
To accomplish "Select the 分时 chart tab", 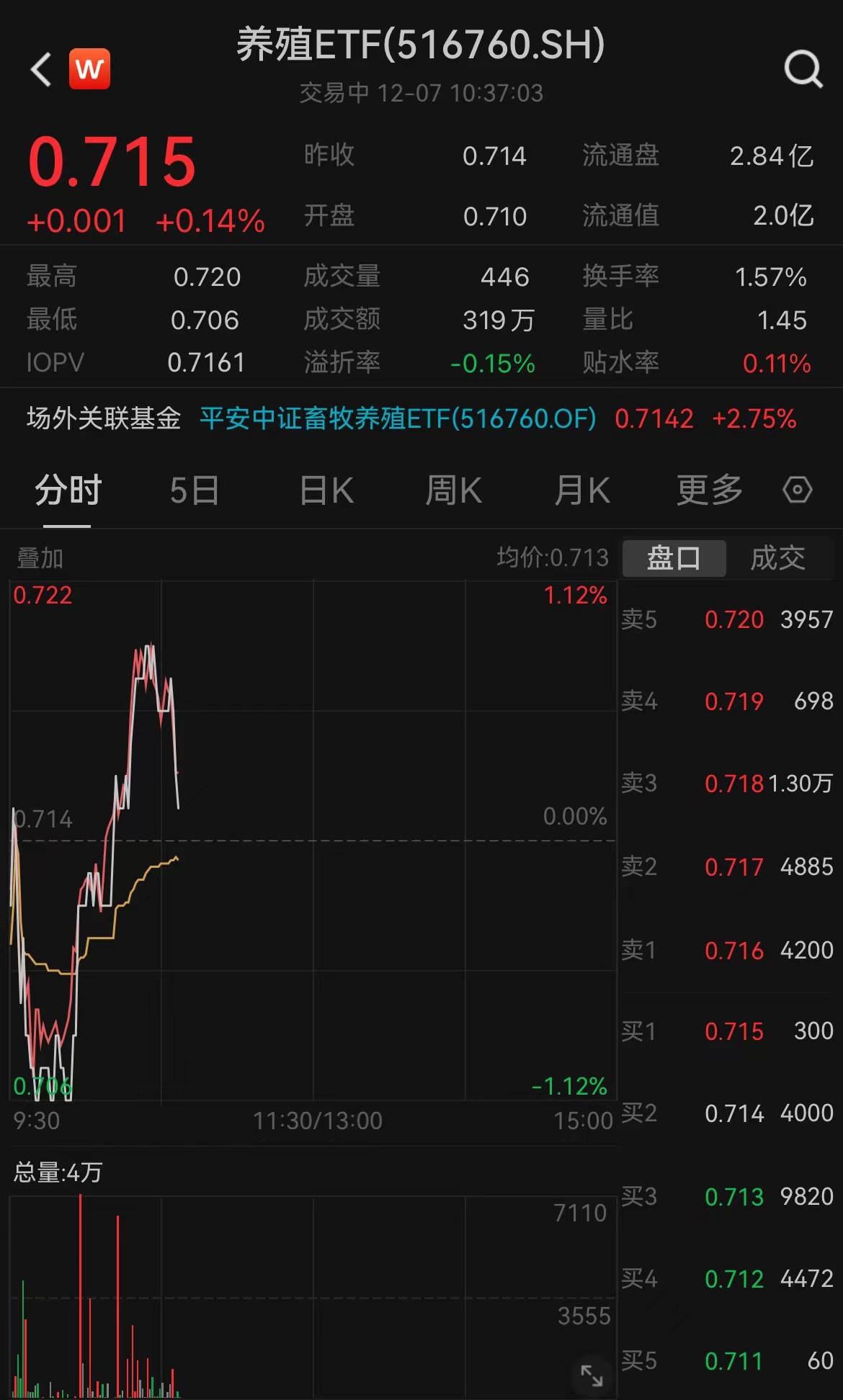I will tap(68, 490).
